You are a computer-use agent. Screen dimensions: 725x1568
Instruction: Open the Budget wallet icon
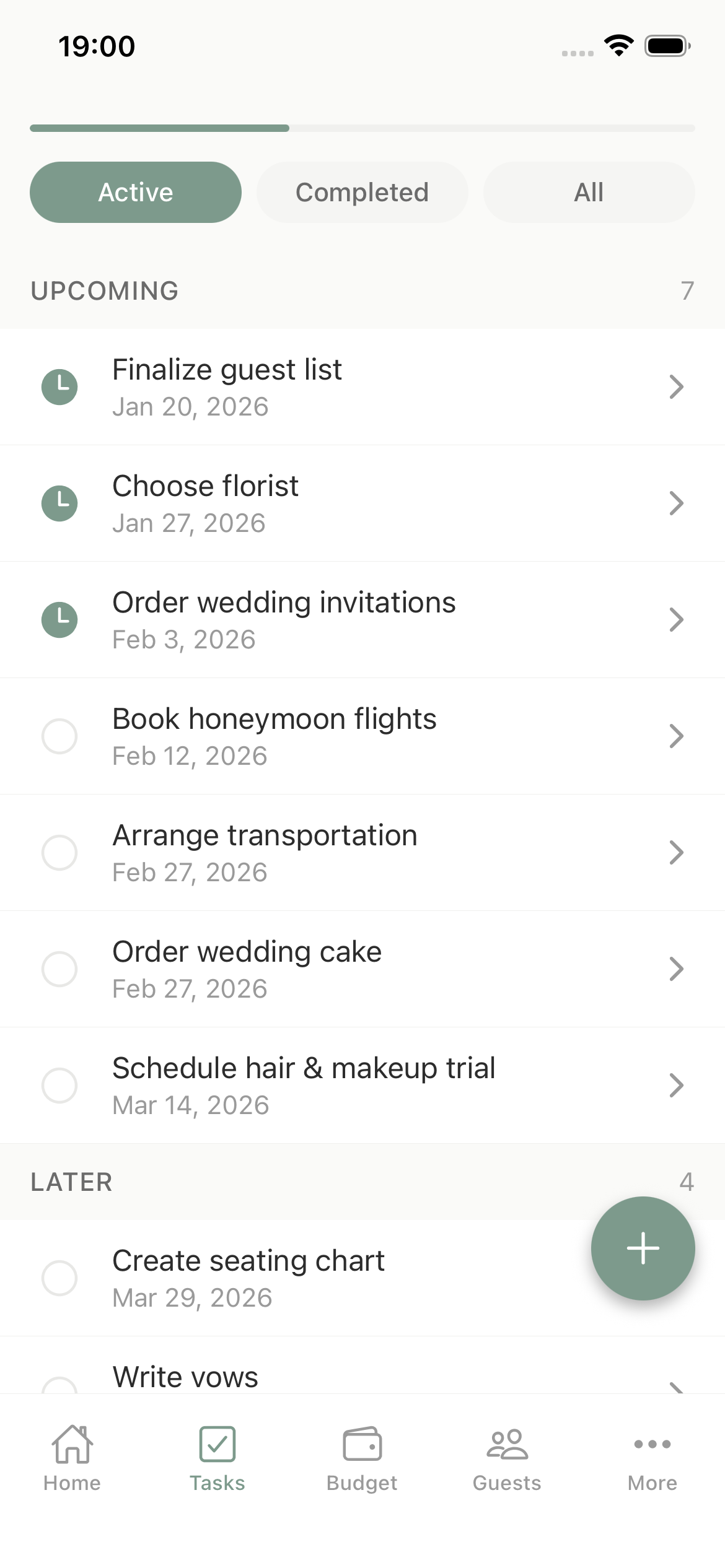(x=362, y=1445)
